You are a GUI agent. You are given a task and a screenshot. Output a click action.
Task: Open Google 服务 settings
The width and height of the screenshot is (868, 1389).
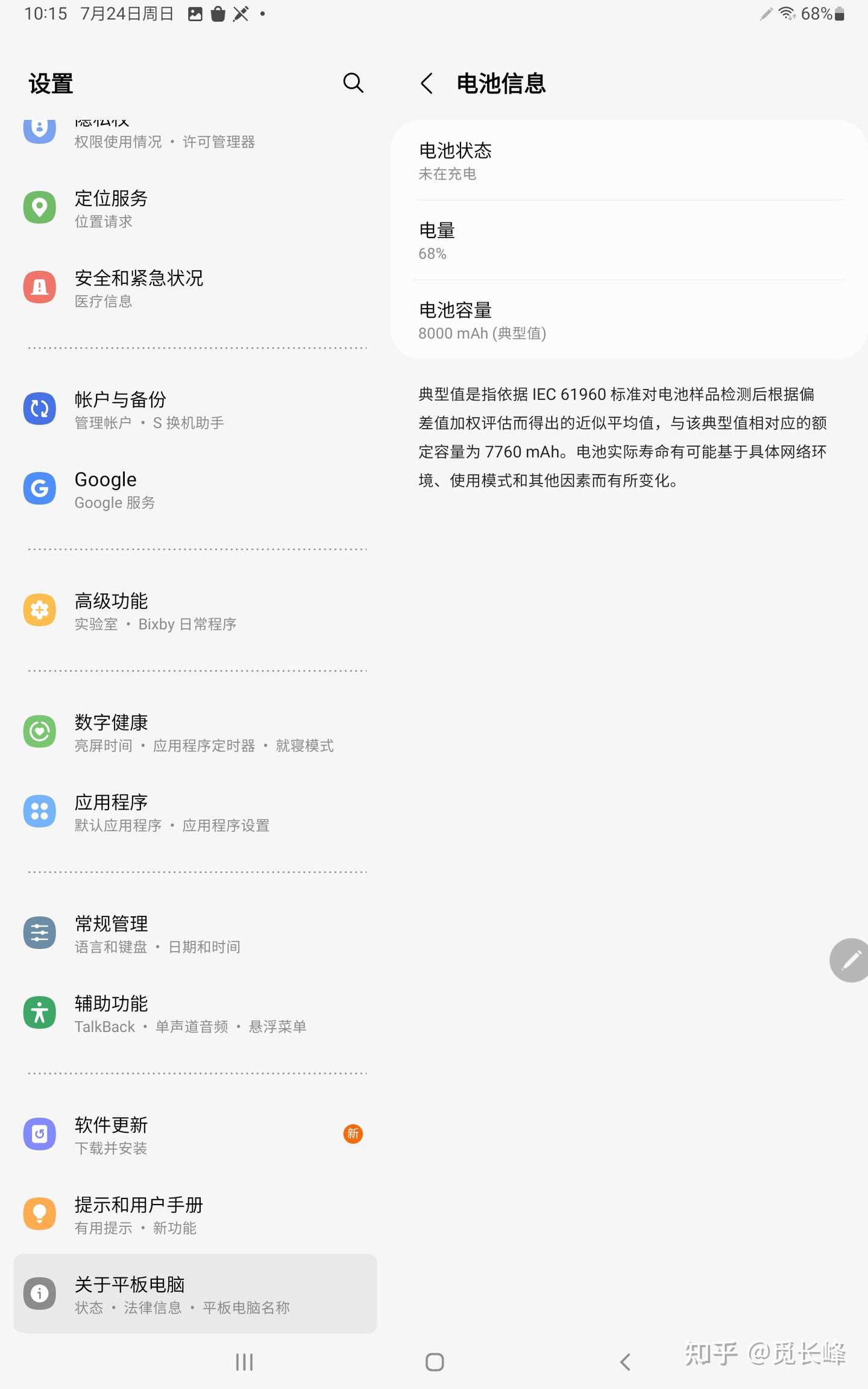coord(195,490)
